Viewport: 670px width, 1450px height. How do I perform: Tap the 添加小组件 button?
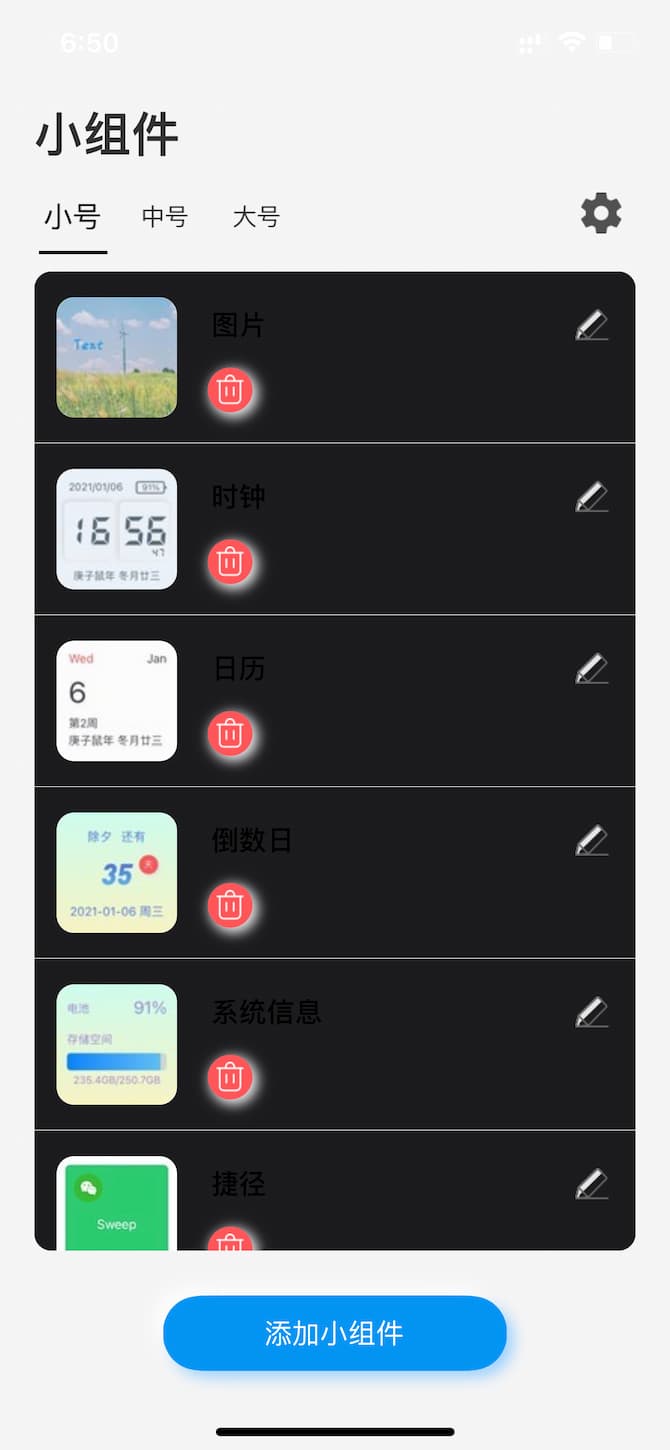pos(335,1333)
